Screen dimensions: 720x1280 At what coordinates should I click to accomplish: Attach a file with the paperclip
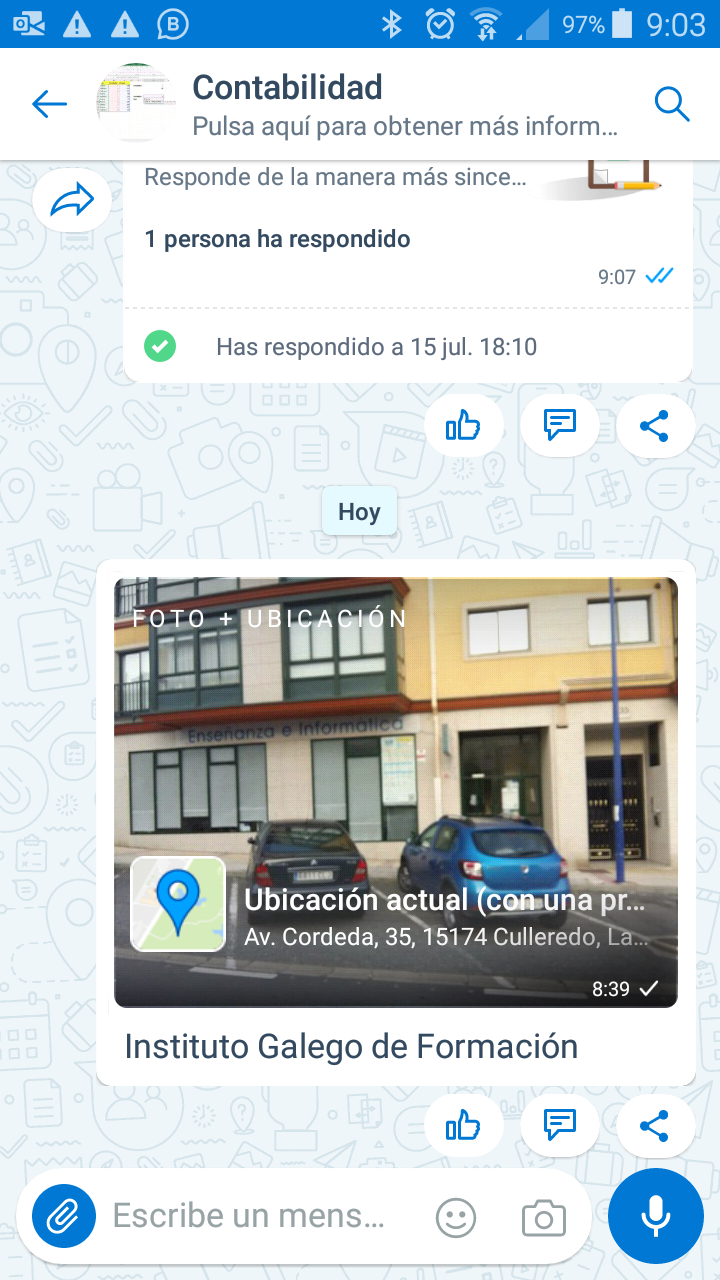(64, 1217)
